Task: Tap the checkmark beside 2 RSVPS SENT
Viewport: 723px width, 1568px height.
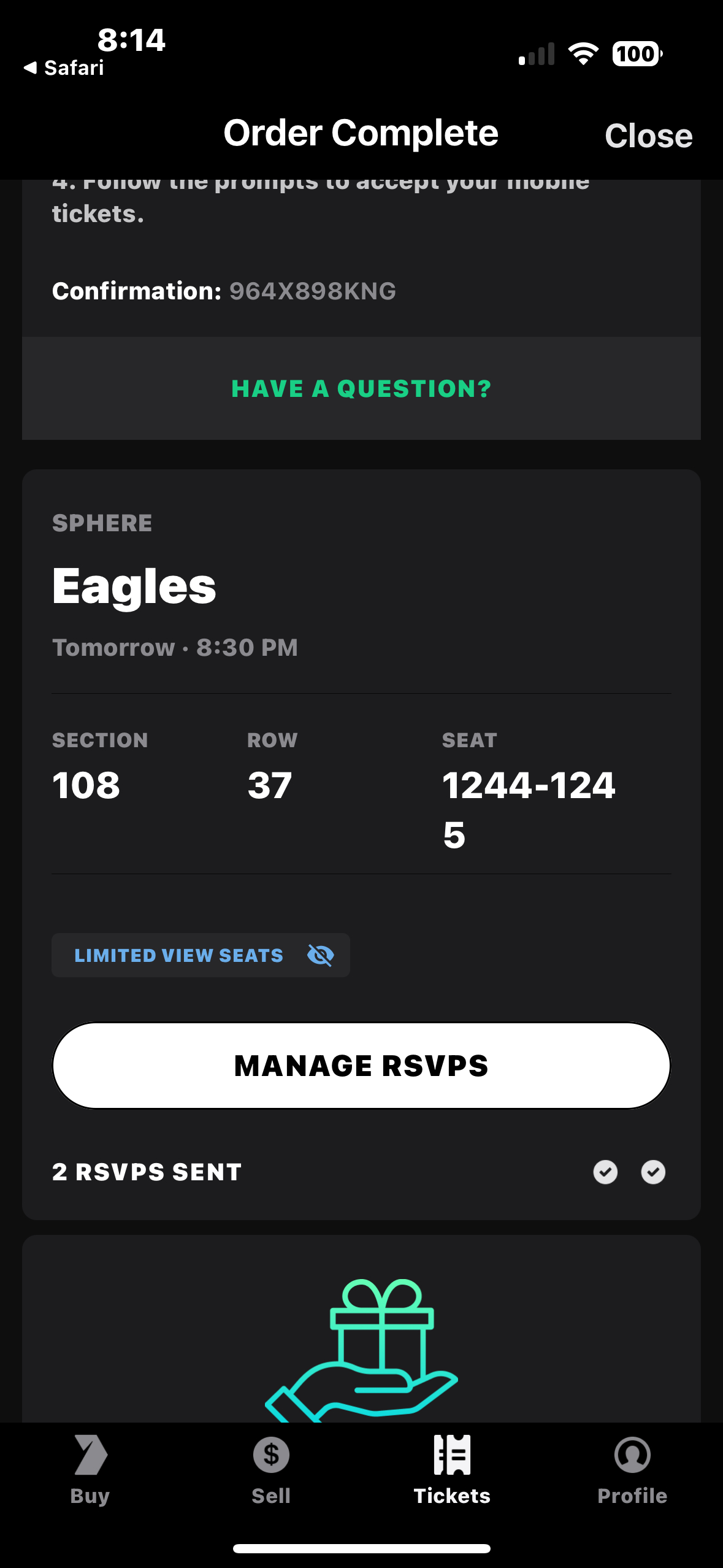Action: pyautogui.click(x=606, y=1172)
